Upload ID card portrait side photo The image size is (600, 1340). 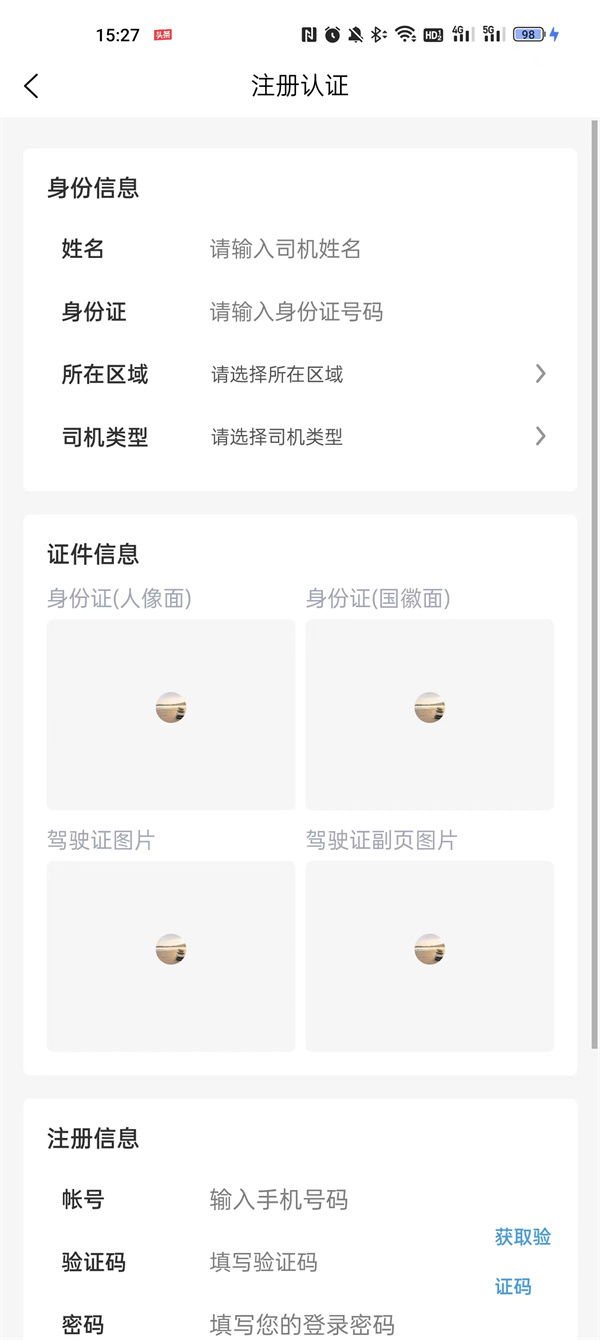coord(171,714)
